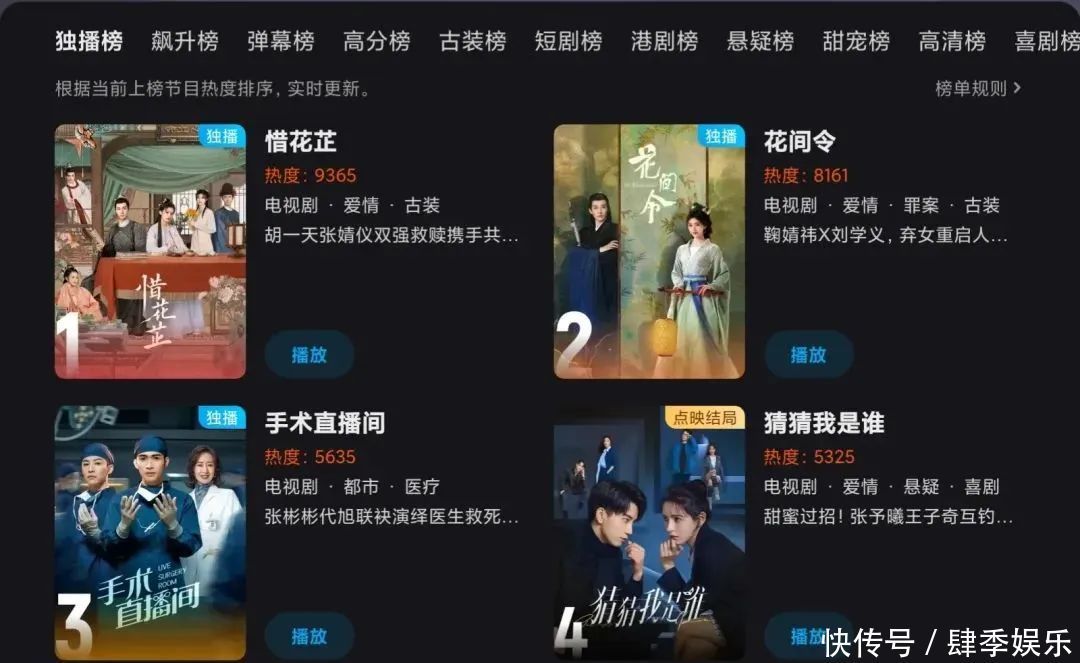Open the 手术直播间 poster
Viewport: 1080px width, 663px height.
click(150, 532)
